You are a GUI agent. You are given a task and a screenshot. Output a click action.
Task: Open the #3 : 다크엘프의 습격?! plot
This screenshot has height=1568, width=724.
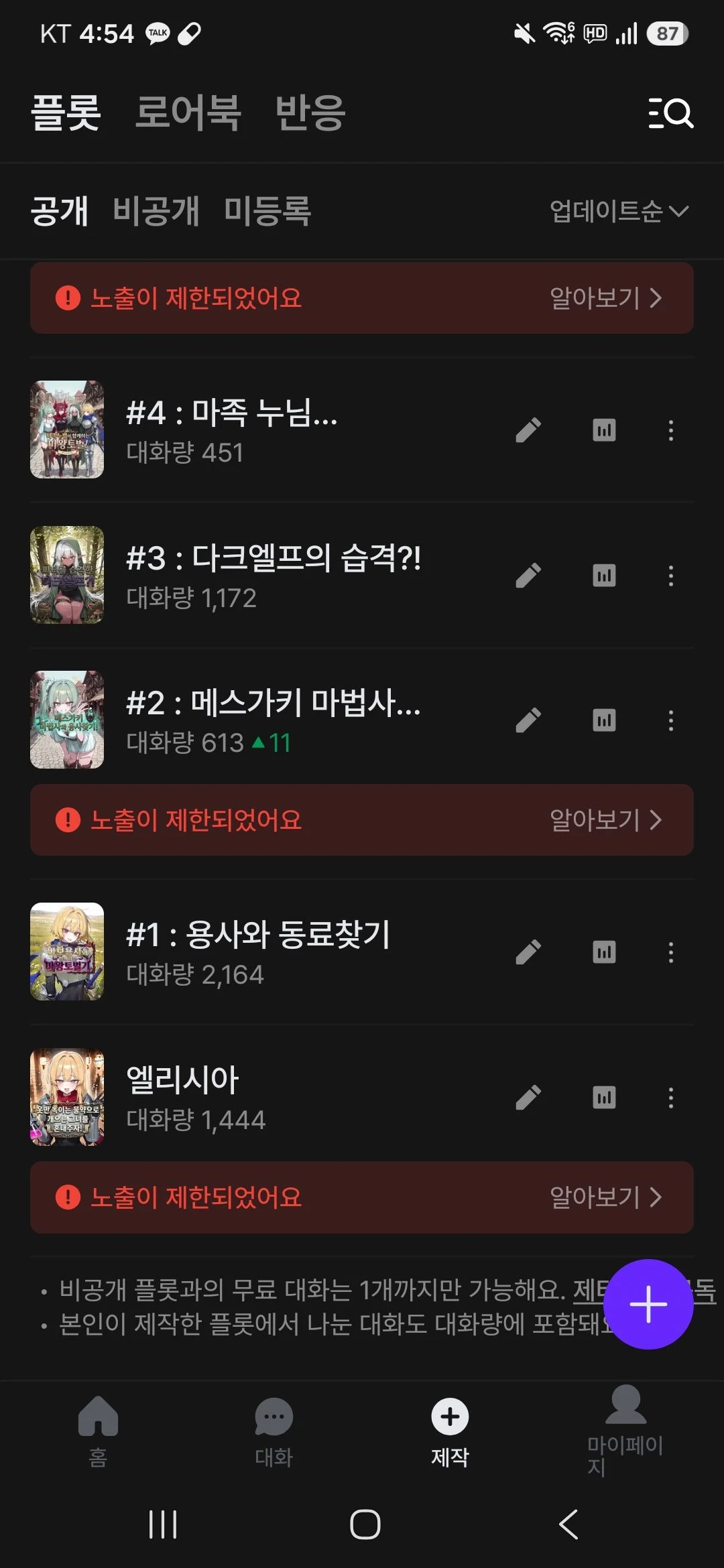click(257, 575)
